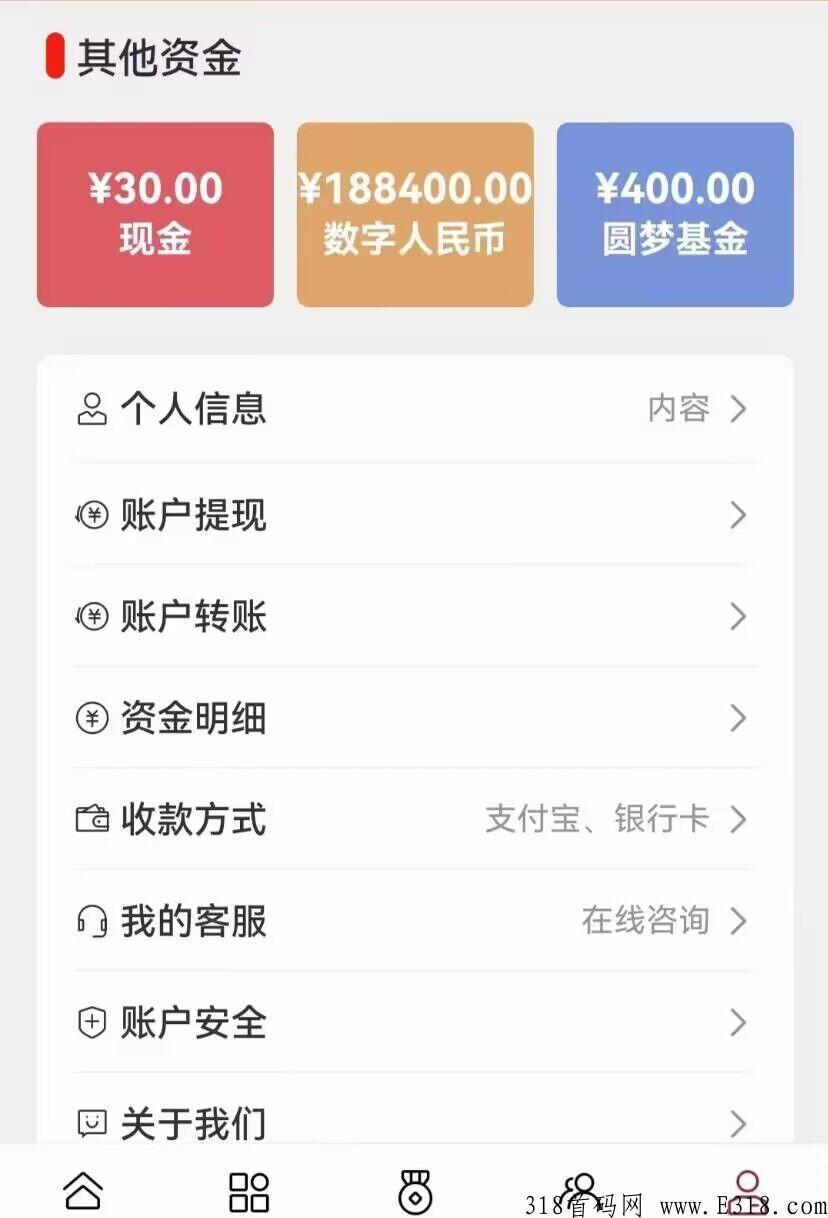The width and height of the screenshot is (828, 1218).
Task: Tap the home icon in bottom navigation
Action: point(83,1190)
